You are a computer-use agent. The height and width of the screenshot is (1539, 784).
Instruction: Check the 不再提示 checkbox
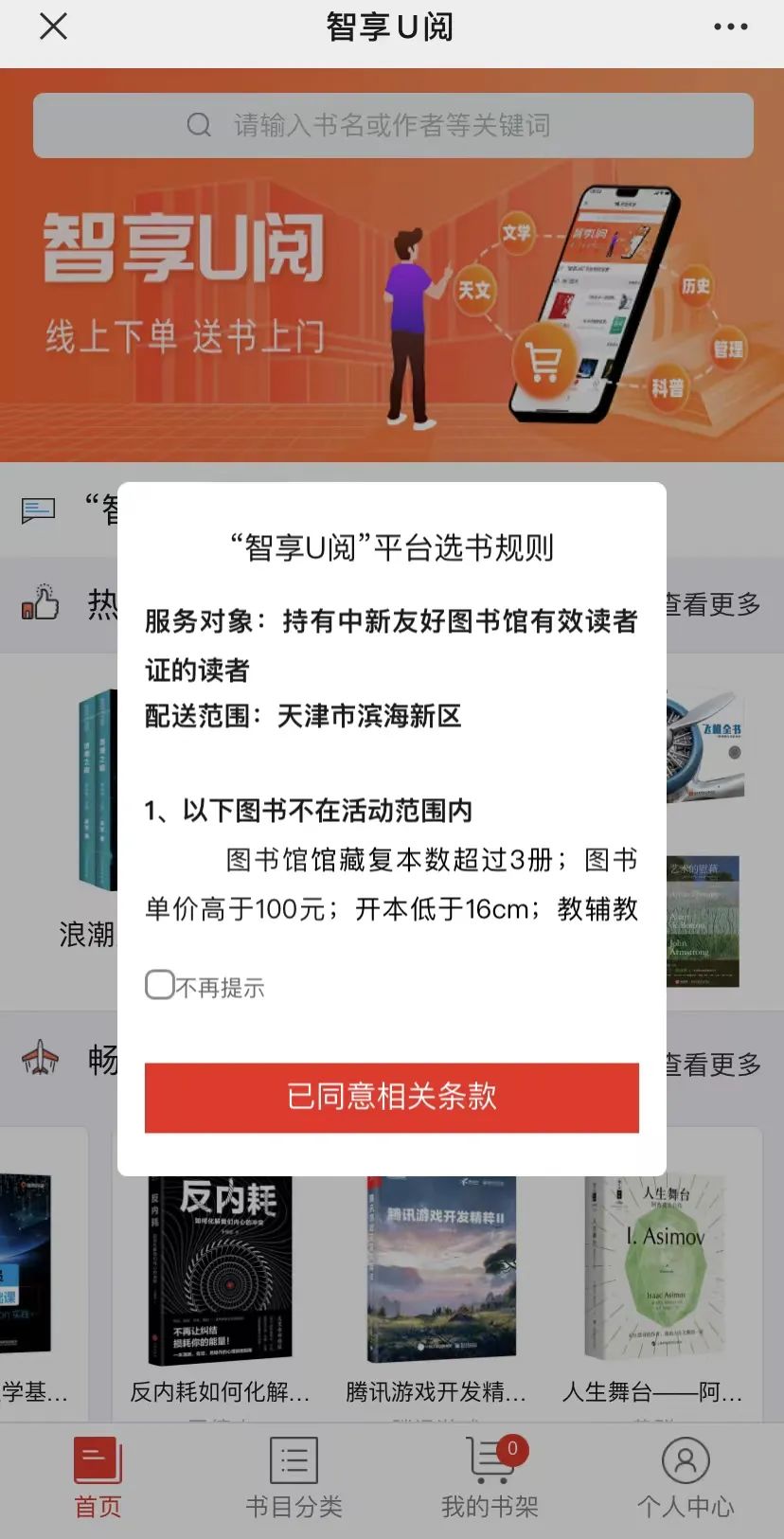[160, 985]
